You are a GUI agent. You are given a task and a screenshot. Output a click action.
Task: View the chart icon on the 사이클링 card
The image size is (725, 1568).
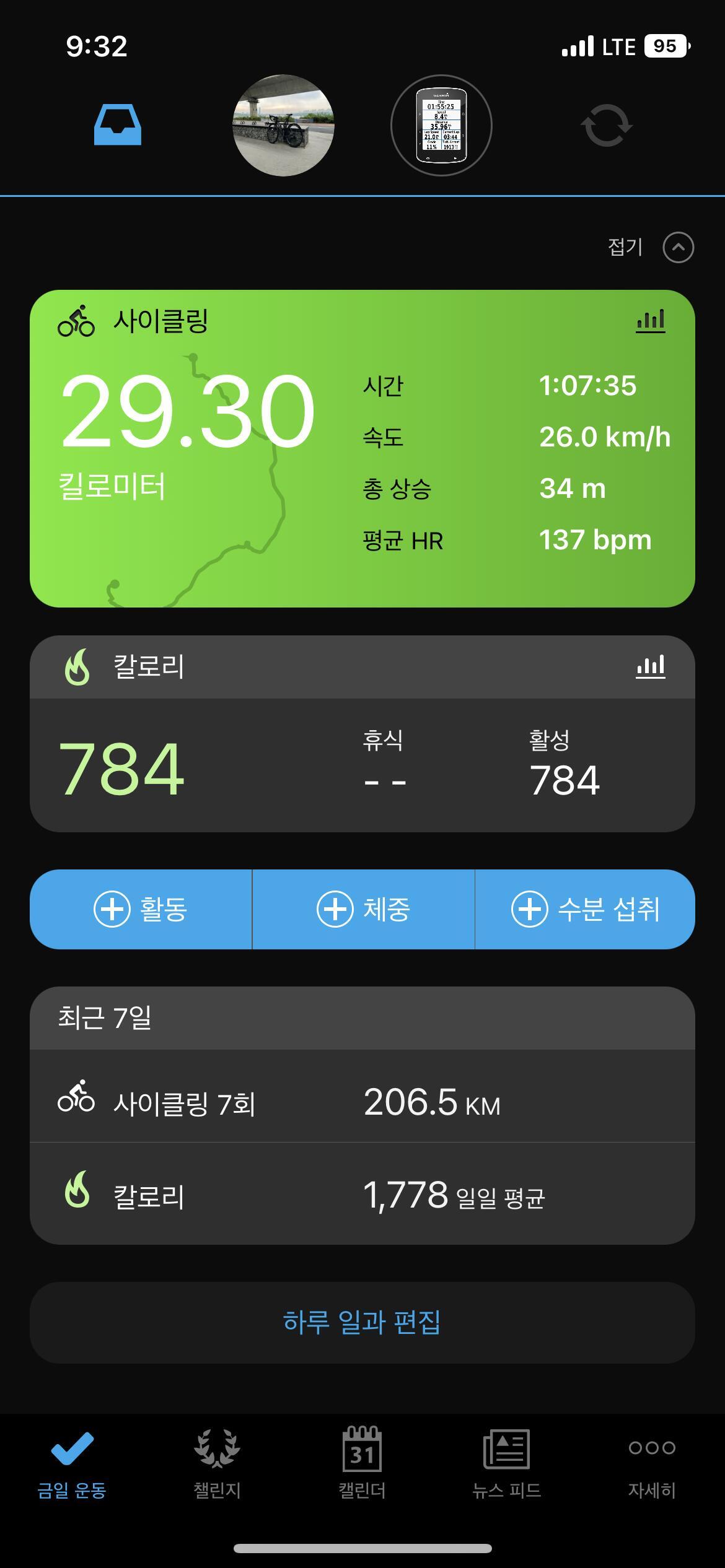(650, 321)
